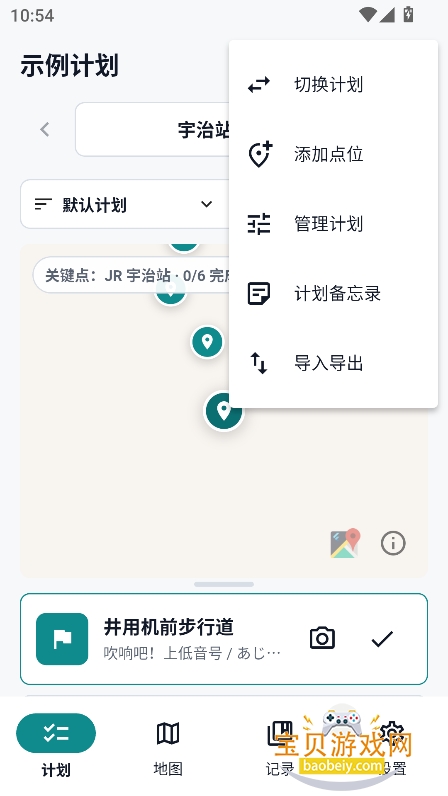Select 导入导出 menu item
The height and width of the screenshot is (796, 448).
(x=333, y=363)
